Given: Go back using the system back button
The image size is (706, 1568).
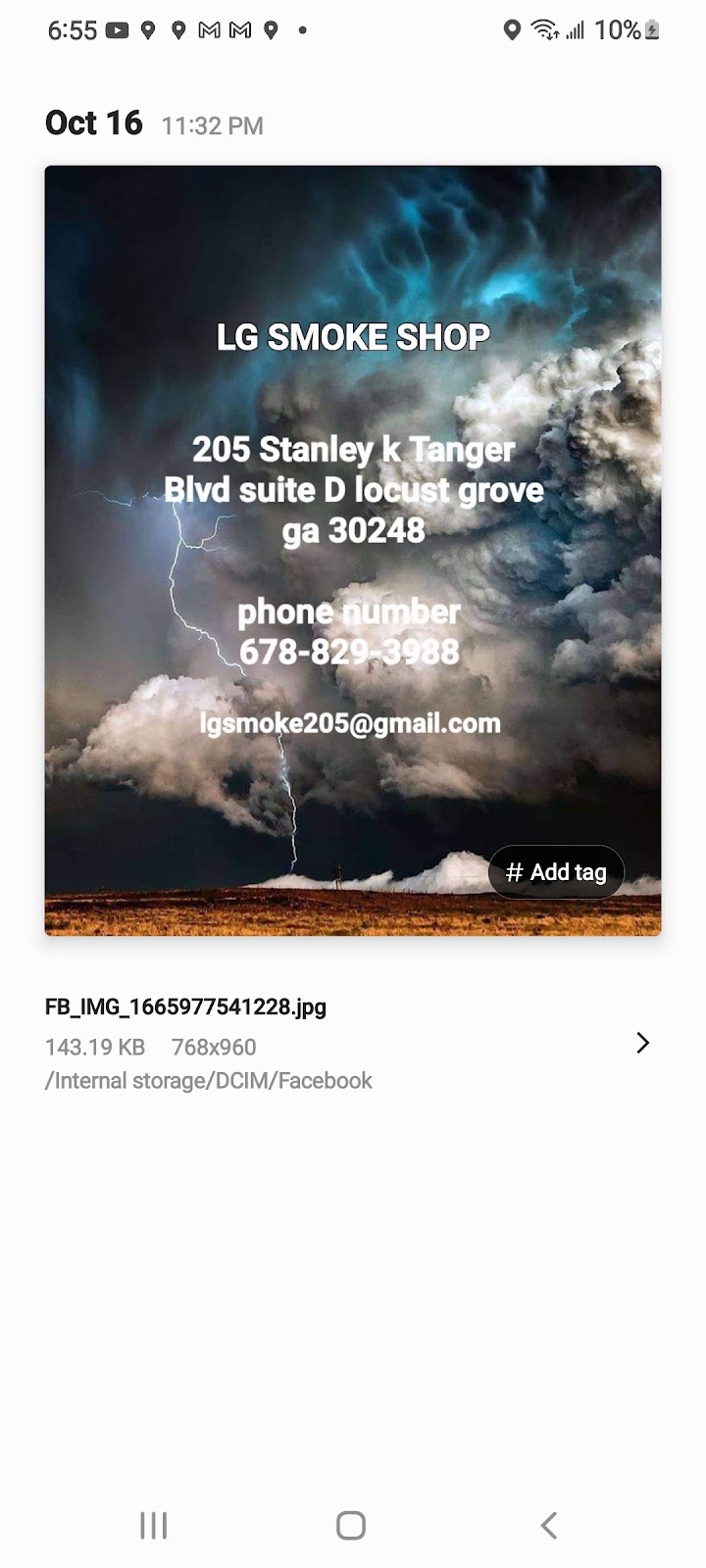Looking at the screenshot, I should pyautogui.click(x=549, y=1525).
